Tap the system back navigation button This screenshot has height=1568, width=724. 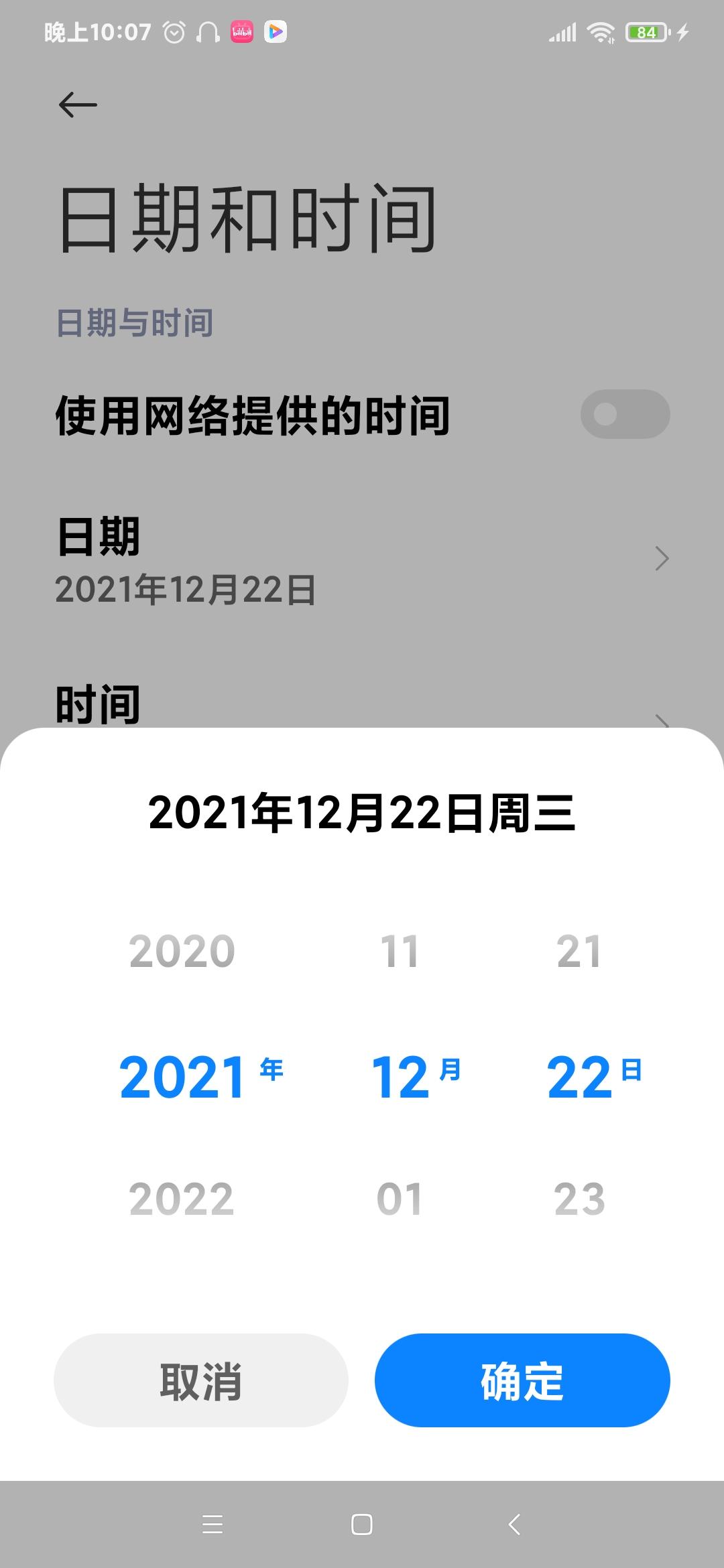[x=514, y=1524]
